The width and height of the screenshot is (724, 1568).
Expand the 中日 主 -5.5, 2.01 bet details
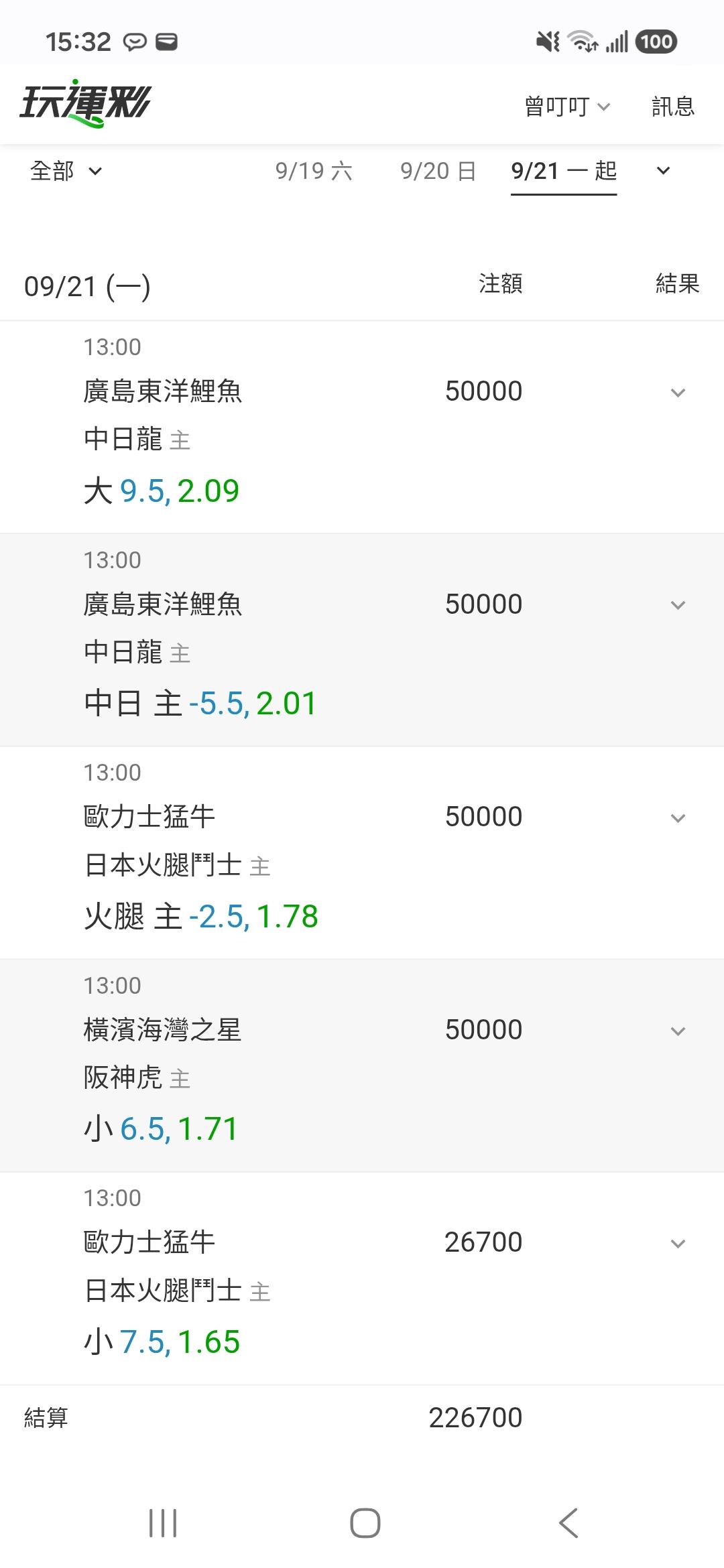click(x=678, y=605)
